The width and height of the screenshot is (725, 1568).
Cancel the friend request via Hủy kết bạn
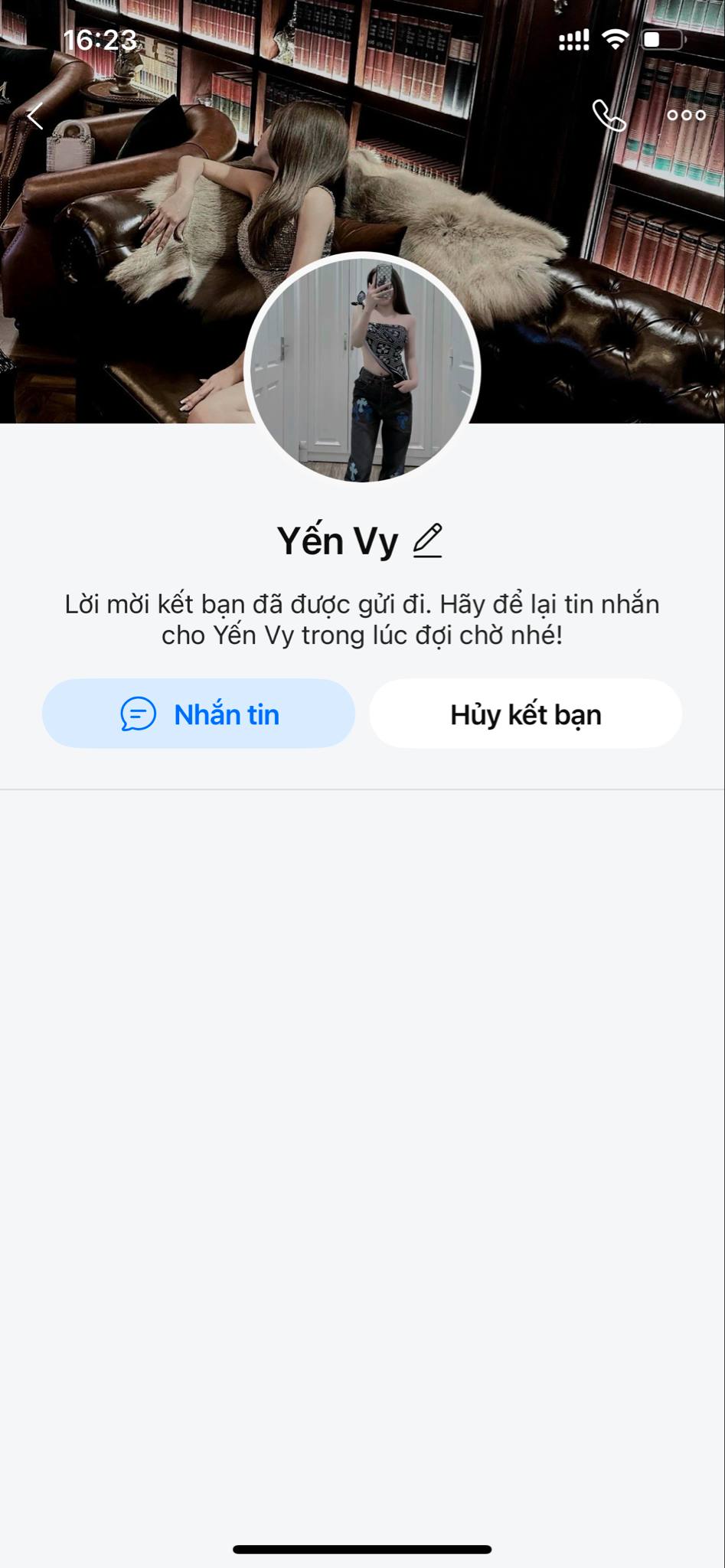click(x=525, y=714)
